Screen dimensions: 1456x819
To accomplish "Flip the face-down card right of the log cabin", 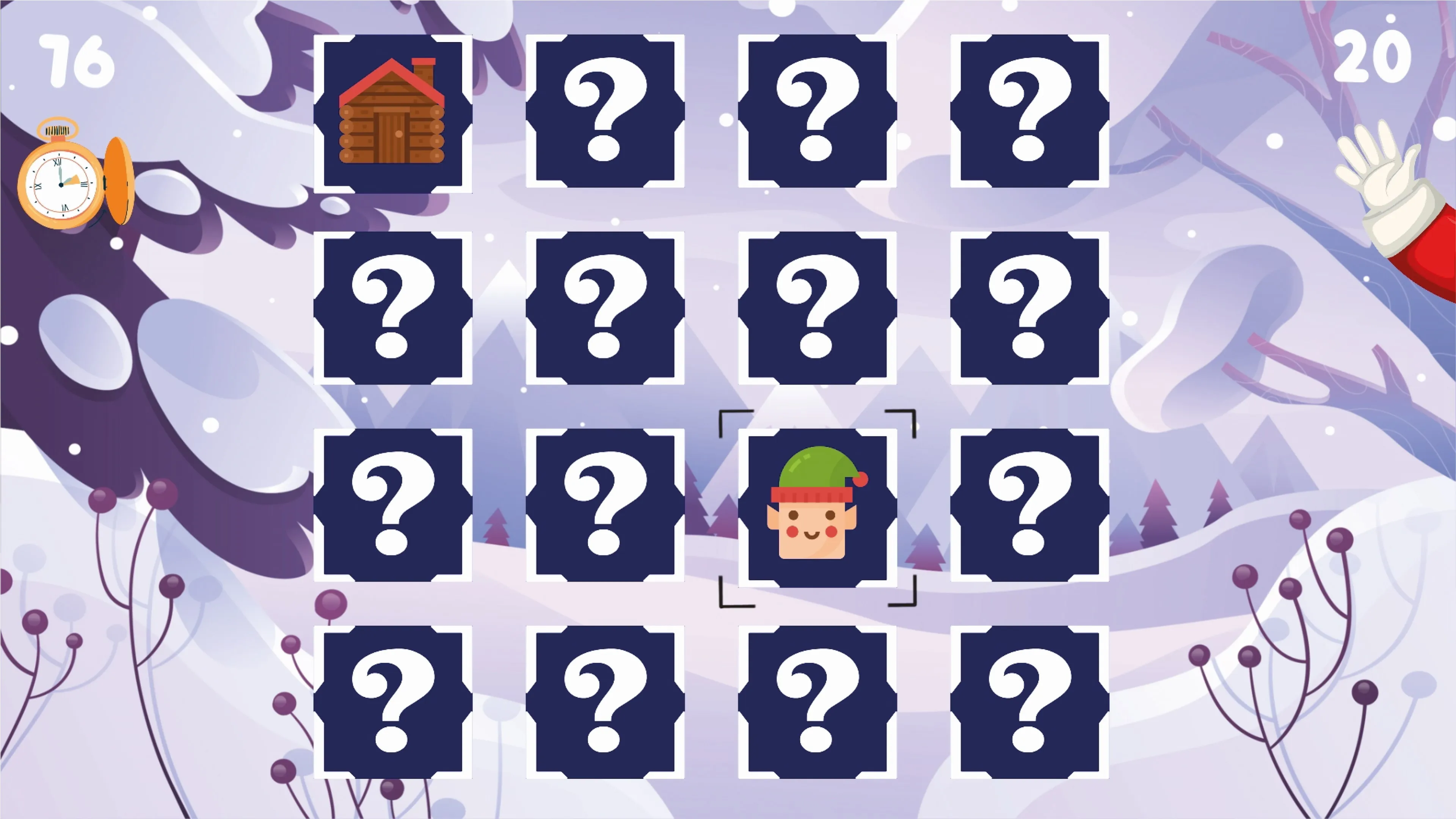I will click(605, 111).
